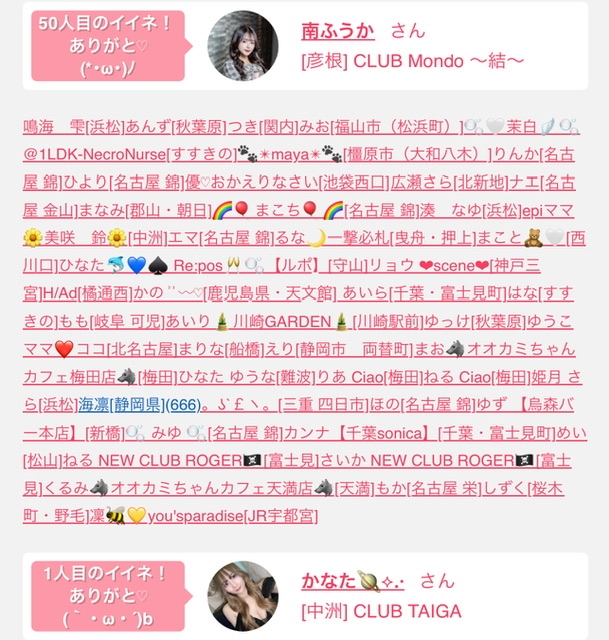Open the りあ Ciao[梅田] link
The height and width of the screenshot is (640, 609).
369,378
